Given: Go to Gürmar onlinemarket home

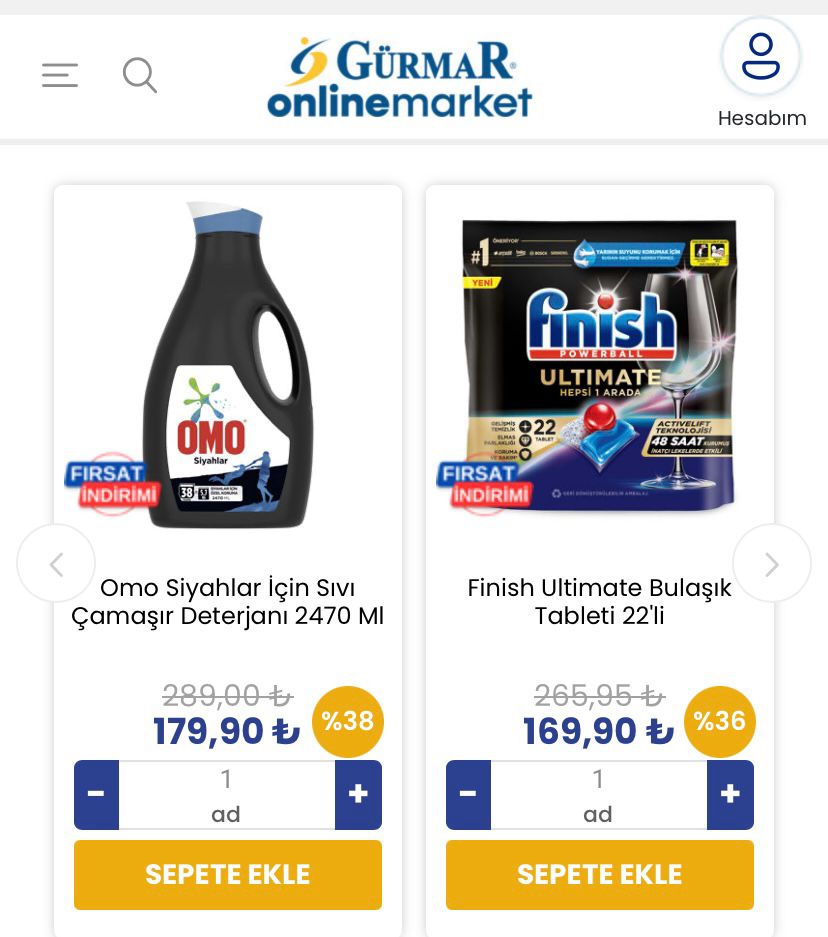Looking at the screenshot, I should click(x=400, y=78).
